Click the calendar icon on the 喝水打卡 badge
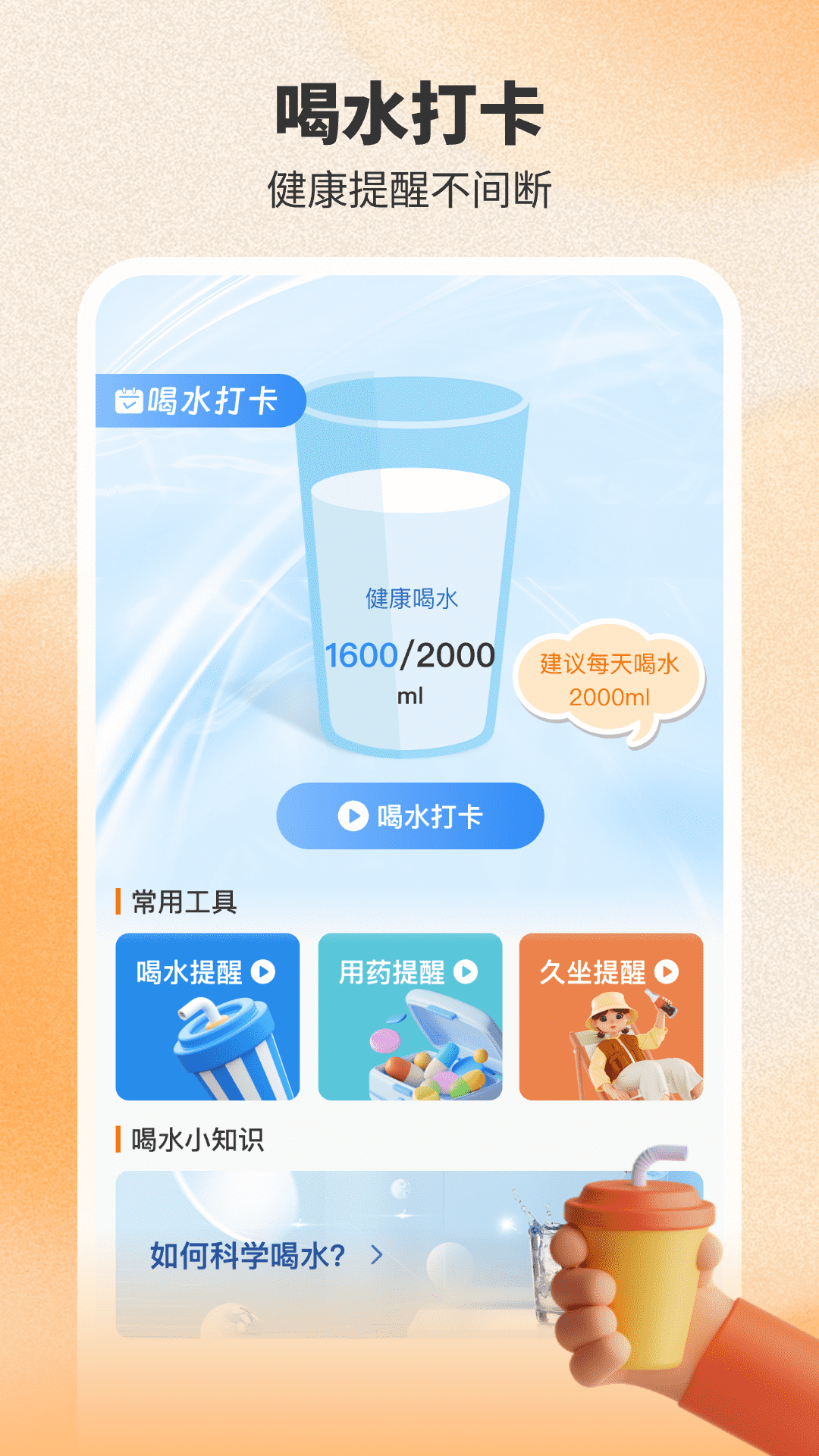 tap(128, 400)
